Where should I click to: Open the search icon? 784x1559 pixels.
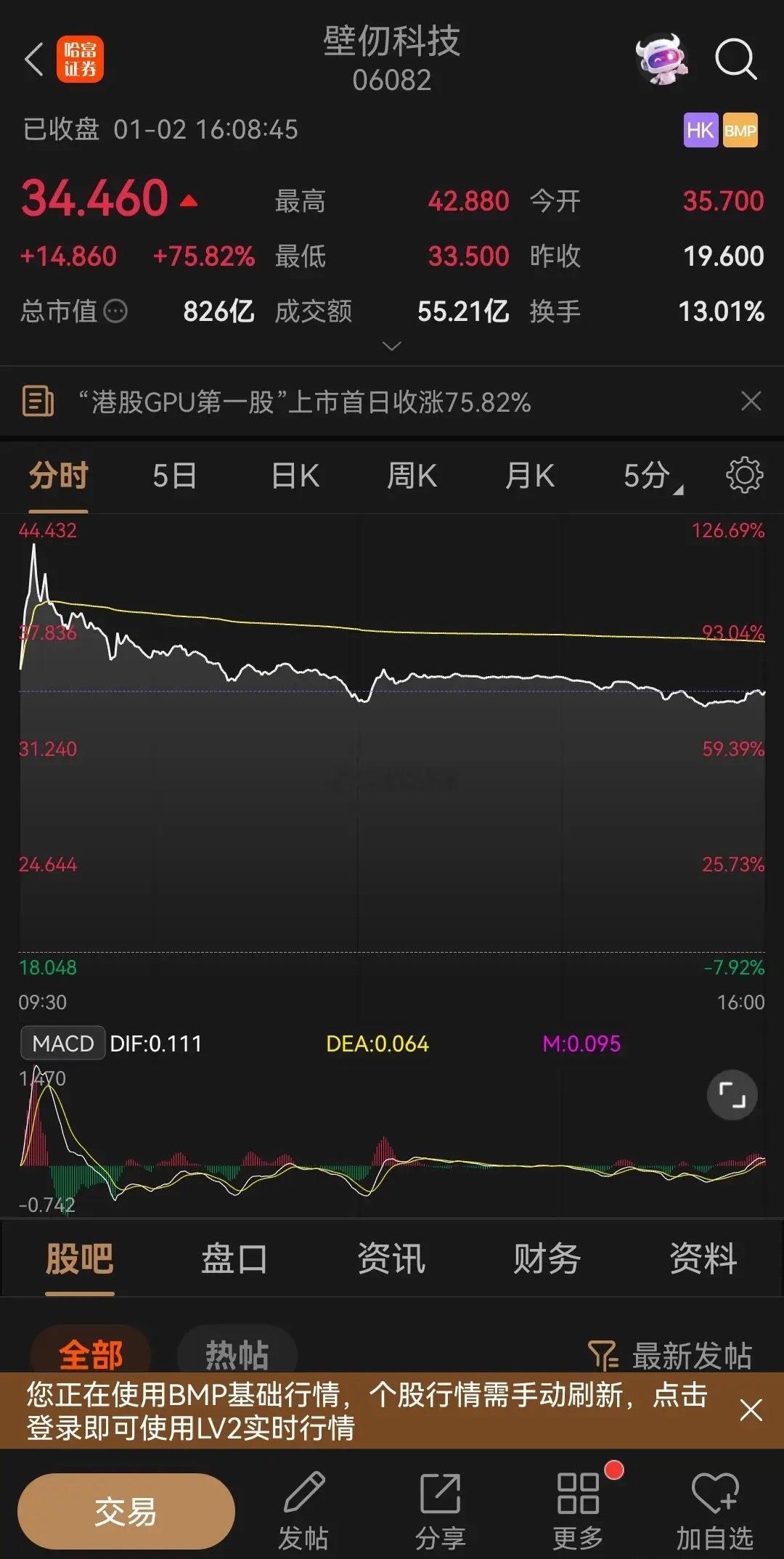click(x=736, y=60)
